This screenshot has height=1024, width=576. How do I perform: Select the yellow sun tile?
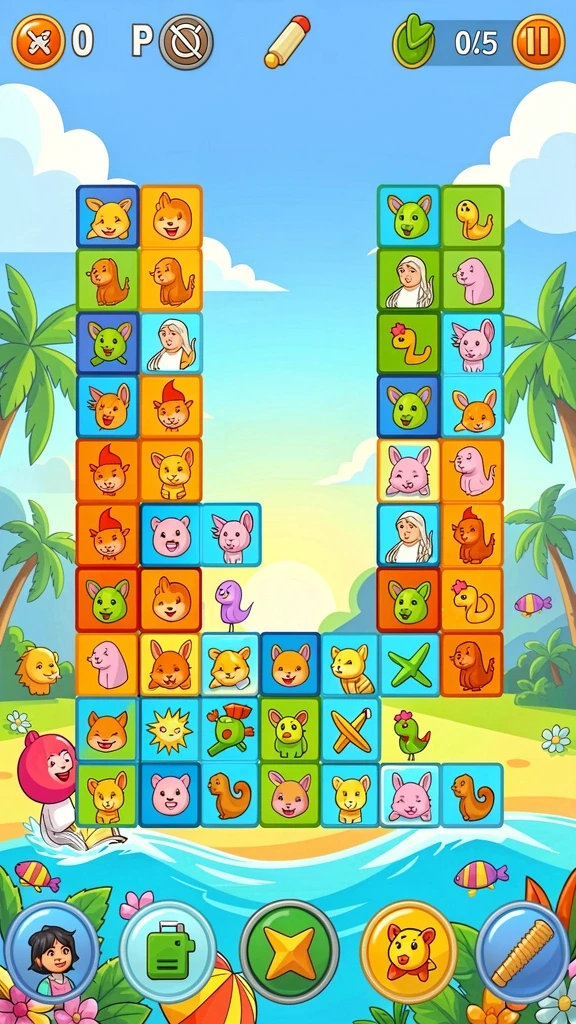[169, 731]
